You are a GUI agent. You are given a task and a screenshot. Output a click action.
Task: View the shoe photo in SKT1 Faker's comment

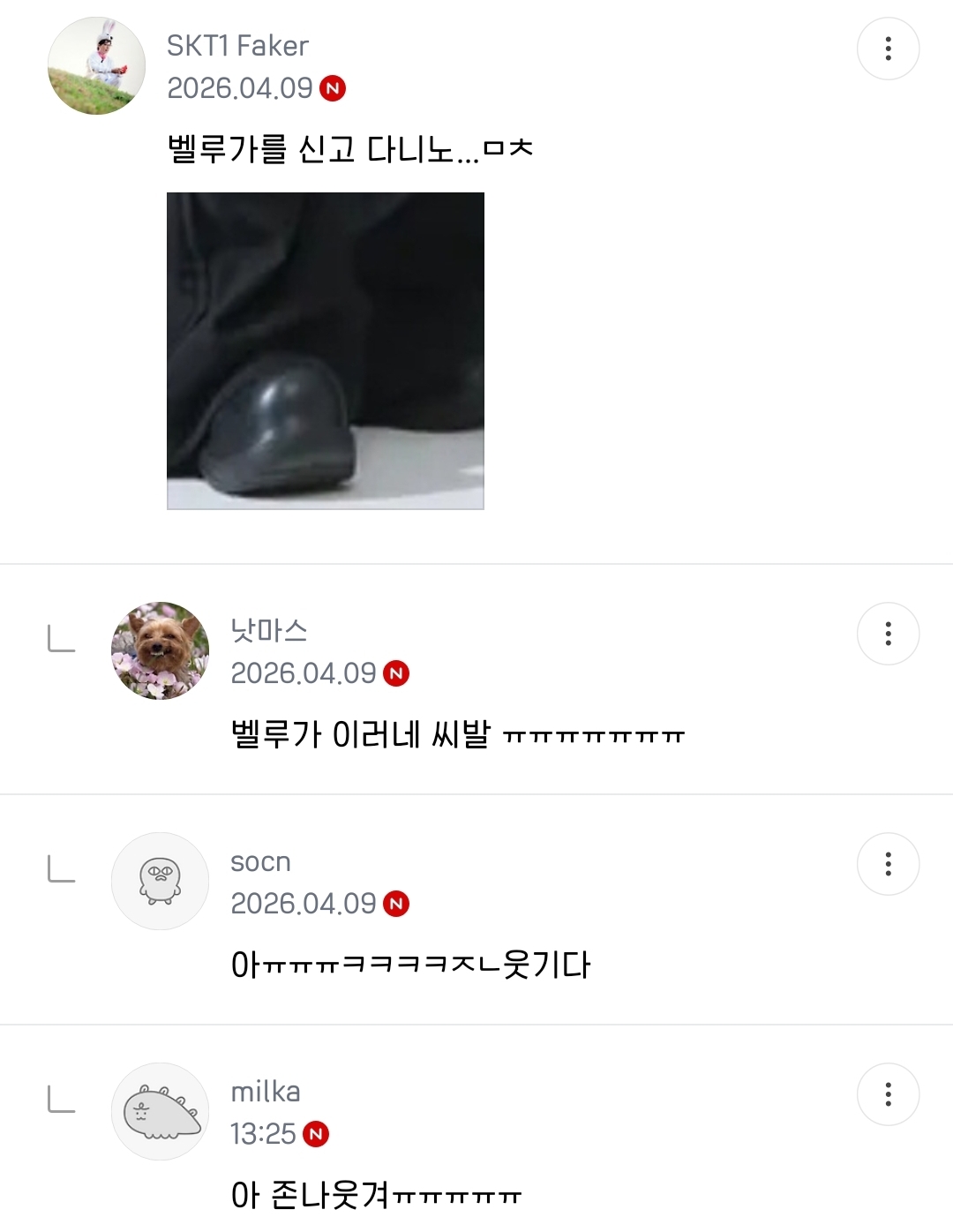326,350
